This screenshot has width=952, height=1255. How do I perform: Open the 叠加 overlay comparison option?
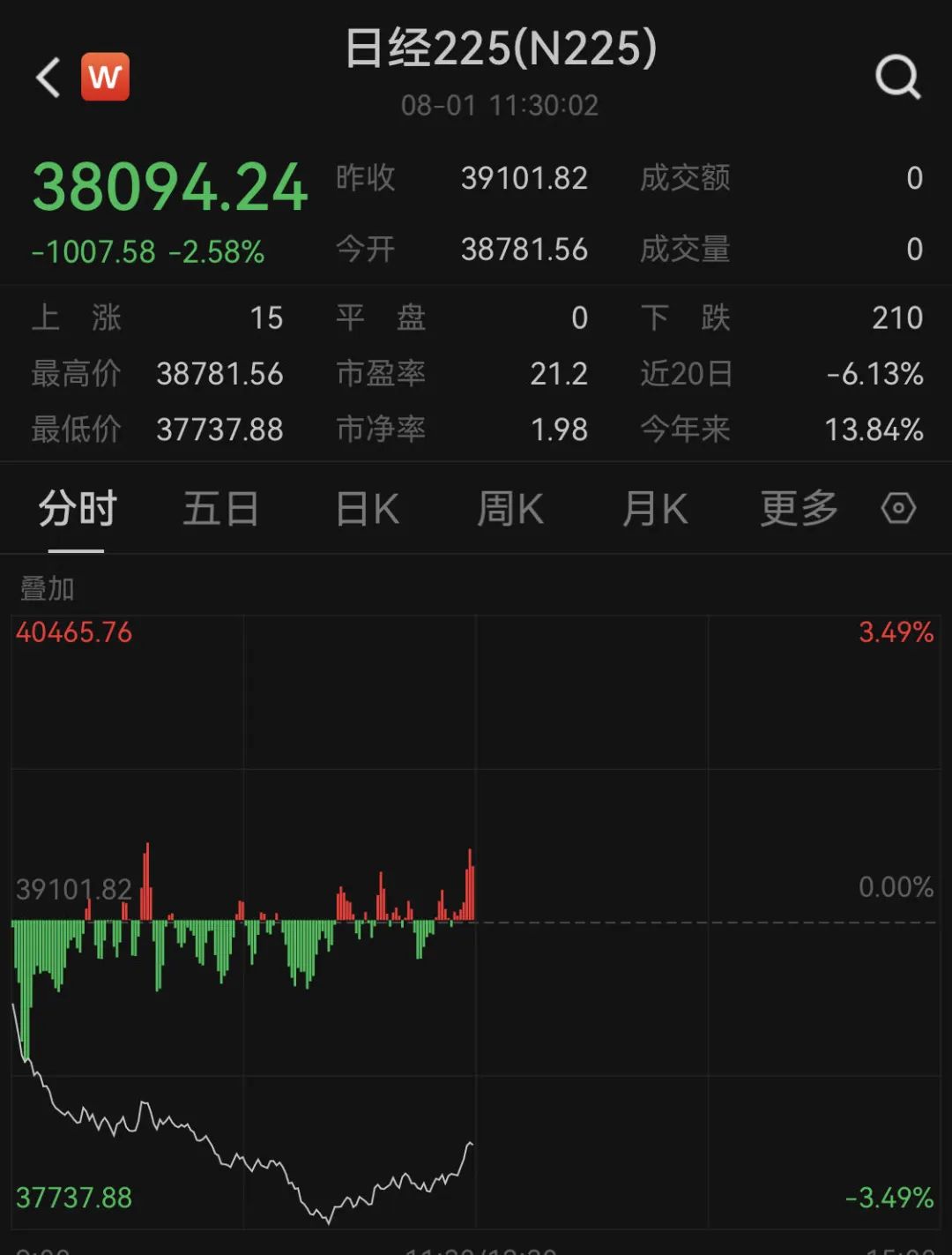click(x=48, y=586)
